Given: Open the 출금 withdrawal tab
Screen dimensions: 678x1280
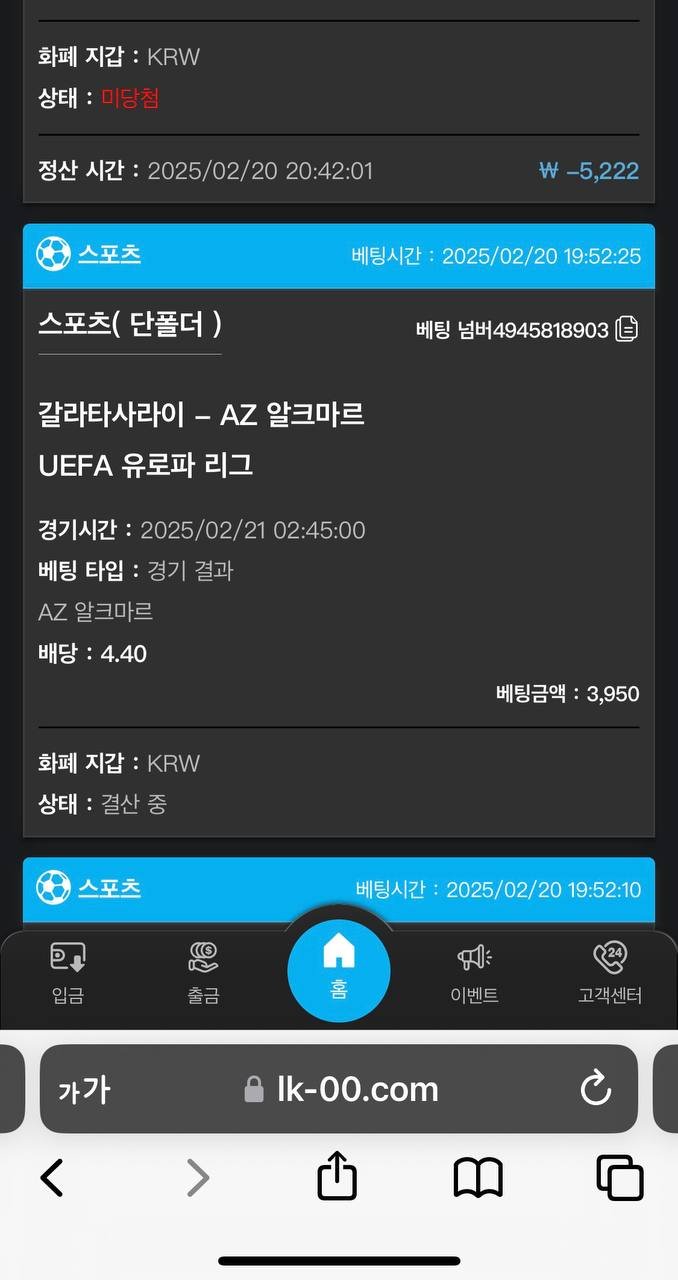Looking at the screenshot, I should tap(203, 972).
